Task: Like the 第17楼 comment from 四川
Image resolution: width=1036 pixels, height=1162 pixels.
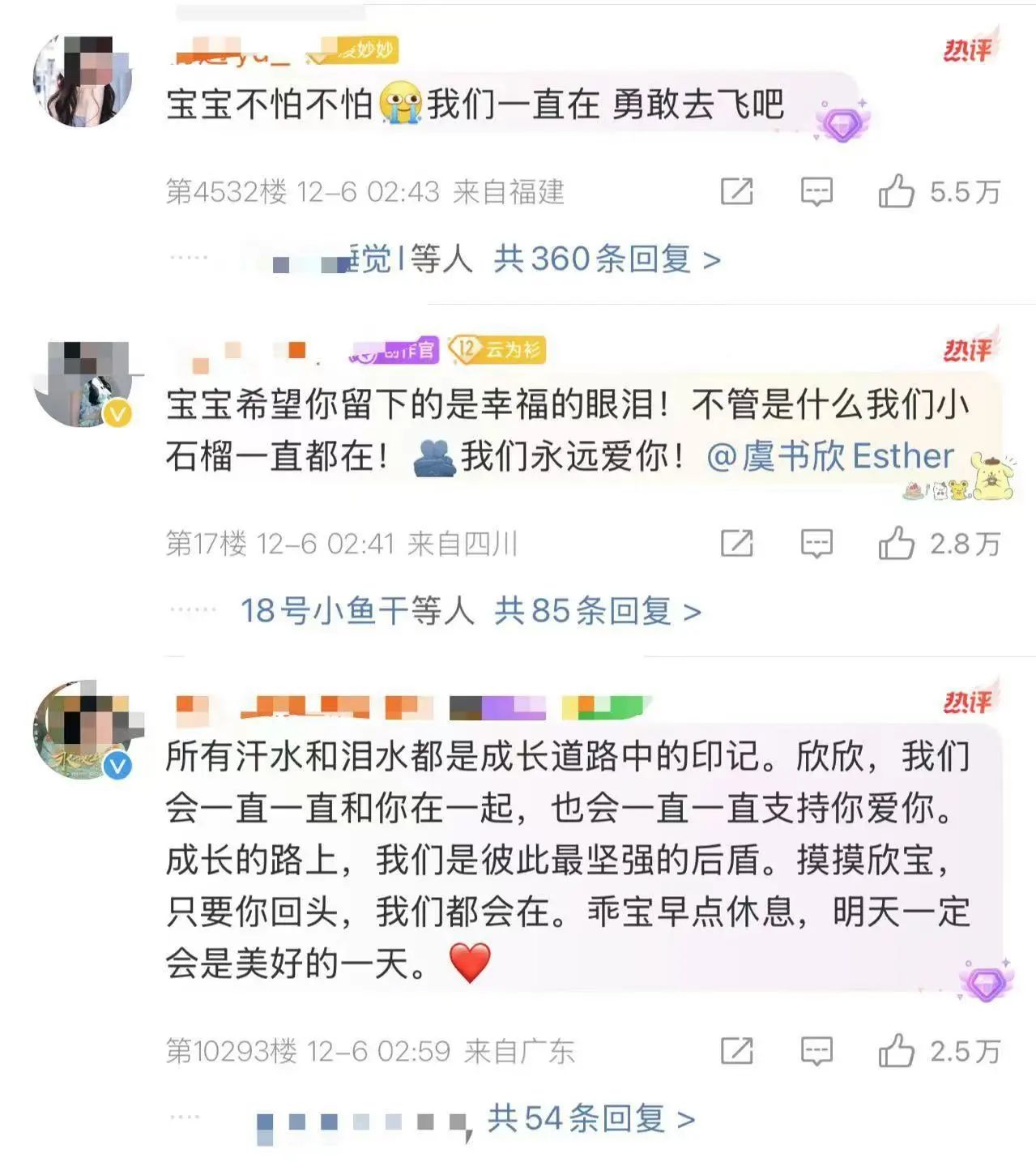Action: [897, 544]
